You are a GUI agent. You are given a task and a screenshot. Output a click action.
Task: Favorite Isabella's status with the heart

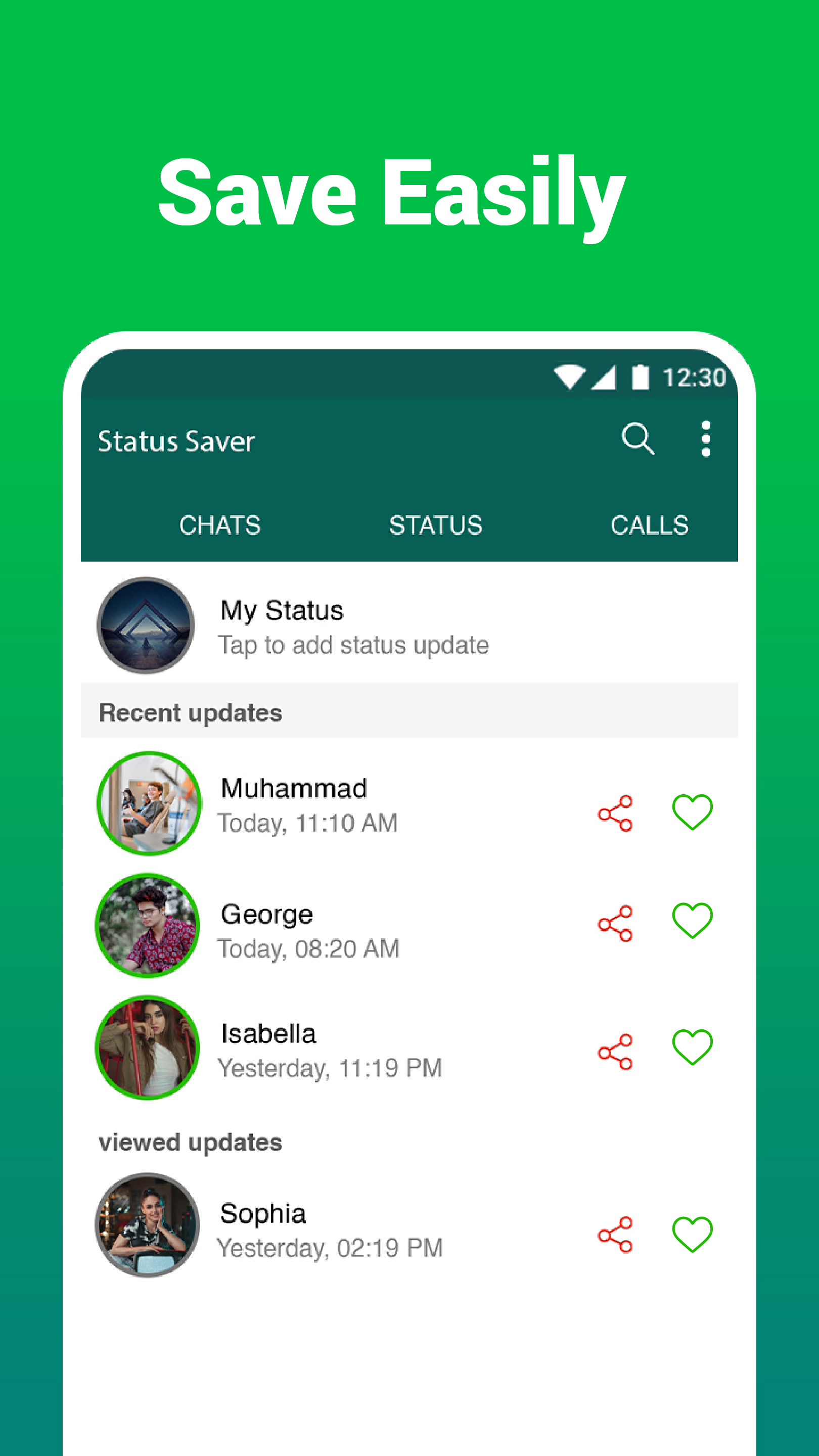(693, 1048)
